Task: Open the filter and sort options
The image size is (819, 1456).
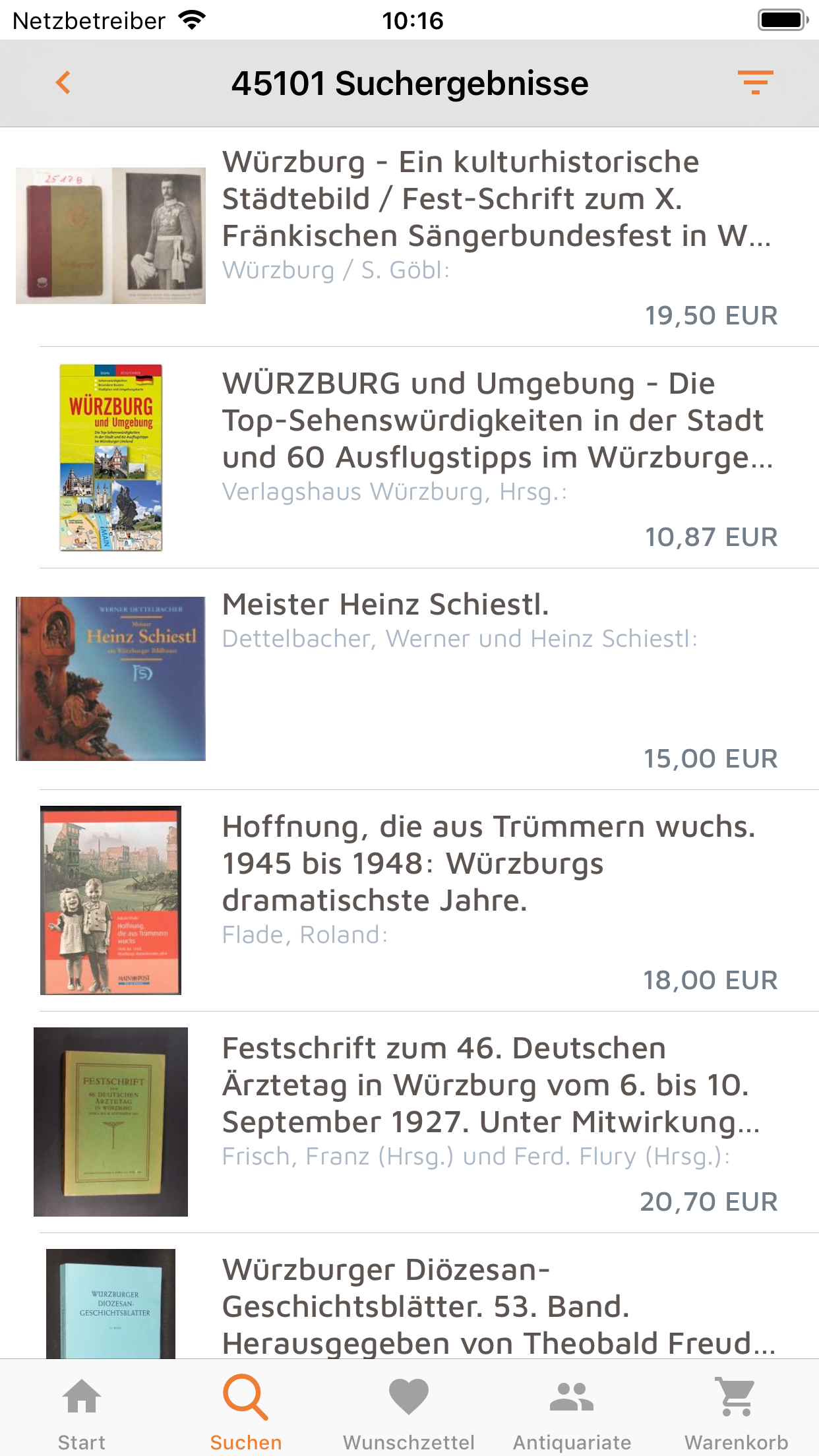Action: click(x=755, y=83)
